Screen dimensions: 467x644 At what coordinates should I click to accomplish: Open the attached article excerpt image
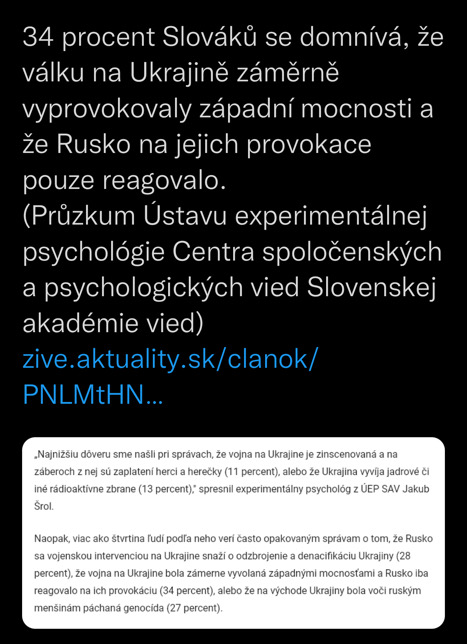(x=233, y=533)
